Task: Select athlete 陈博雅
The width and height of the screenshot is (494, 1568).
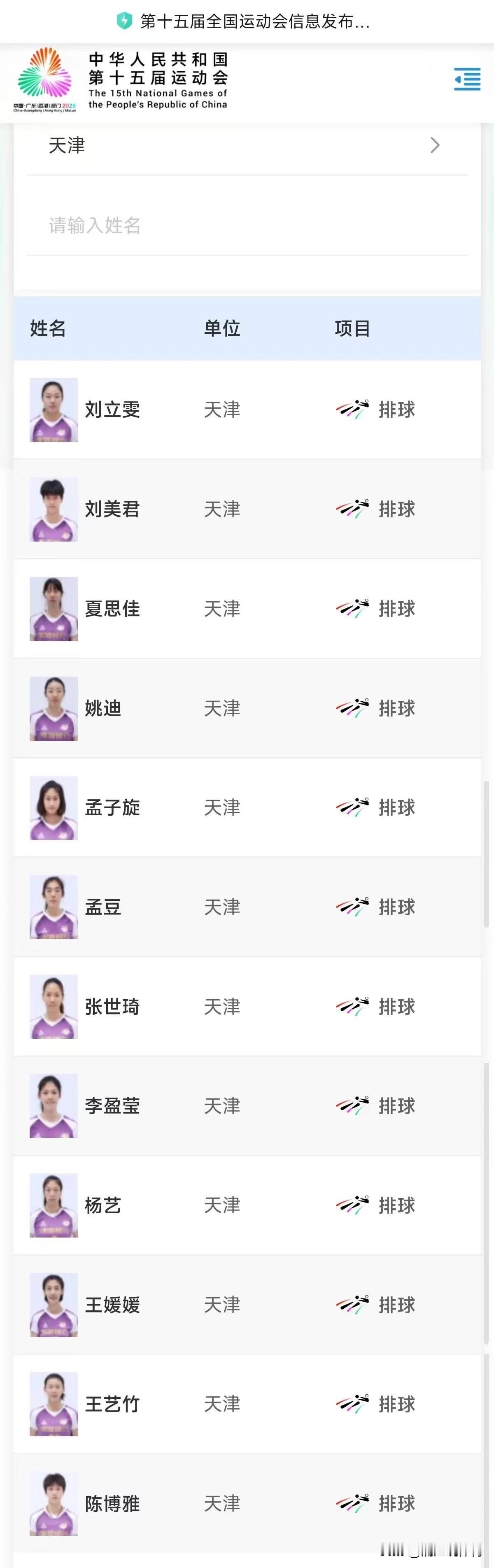Action: click(113, 1504)
